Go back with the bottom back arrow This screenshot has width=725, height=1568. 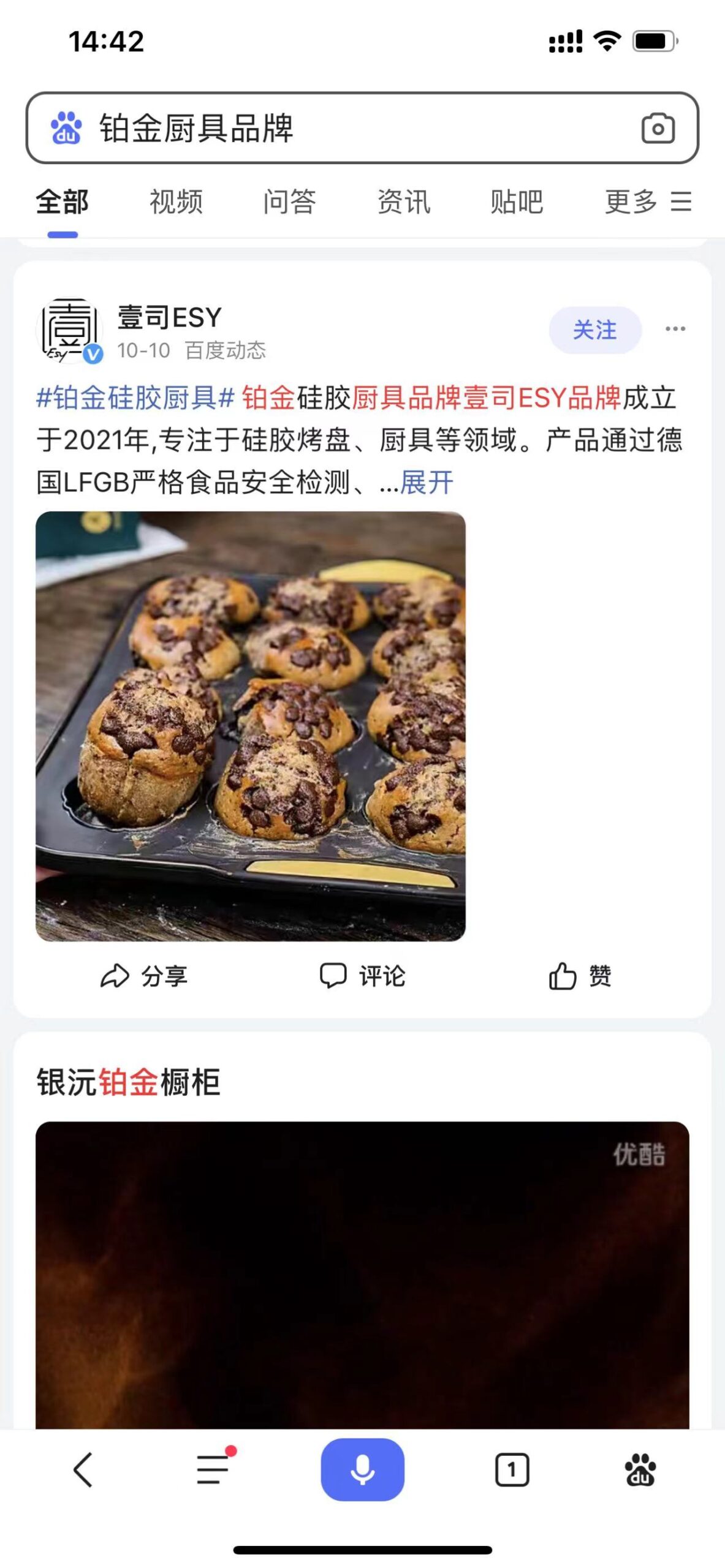[83, 1469]
